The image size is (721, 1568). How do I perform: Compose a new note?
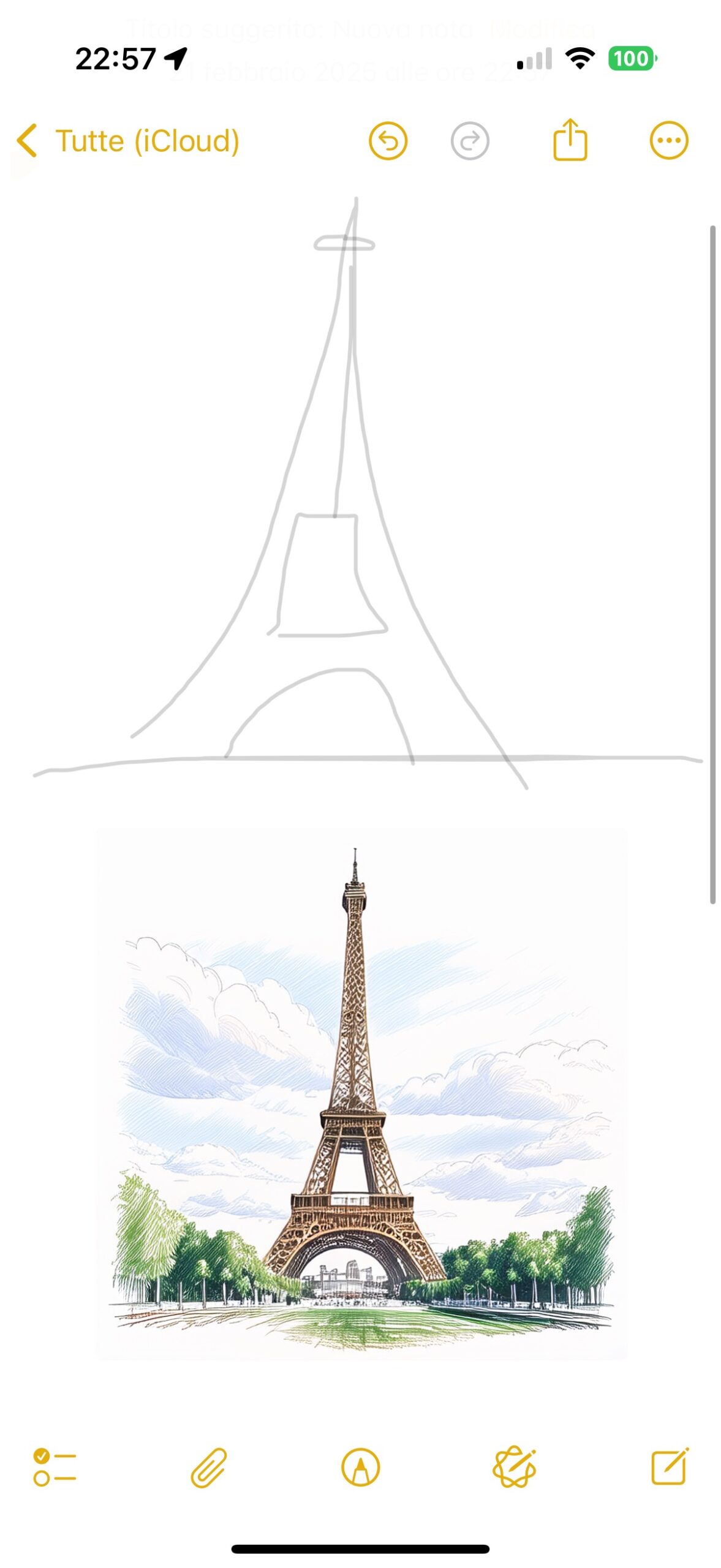pyautogui.click(x=670, y=1466)
